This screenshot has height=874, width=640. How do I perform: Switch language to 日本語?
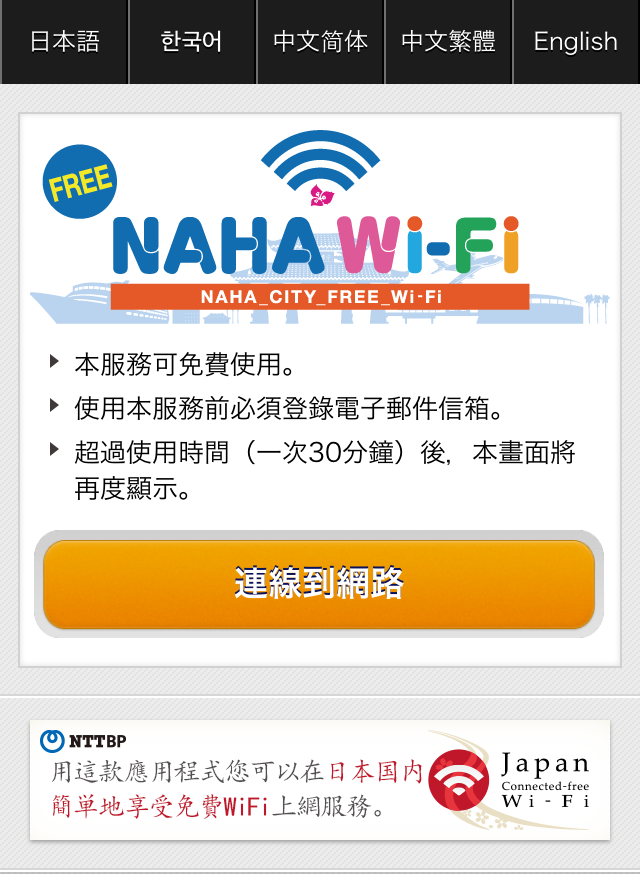pos(64,41)
